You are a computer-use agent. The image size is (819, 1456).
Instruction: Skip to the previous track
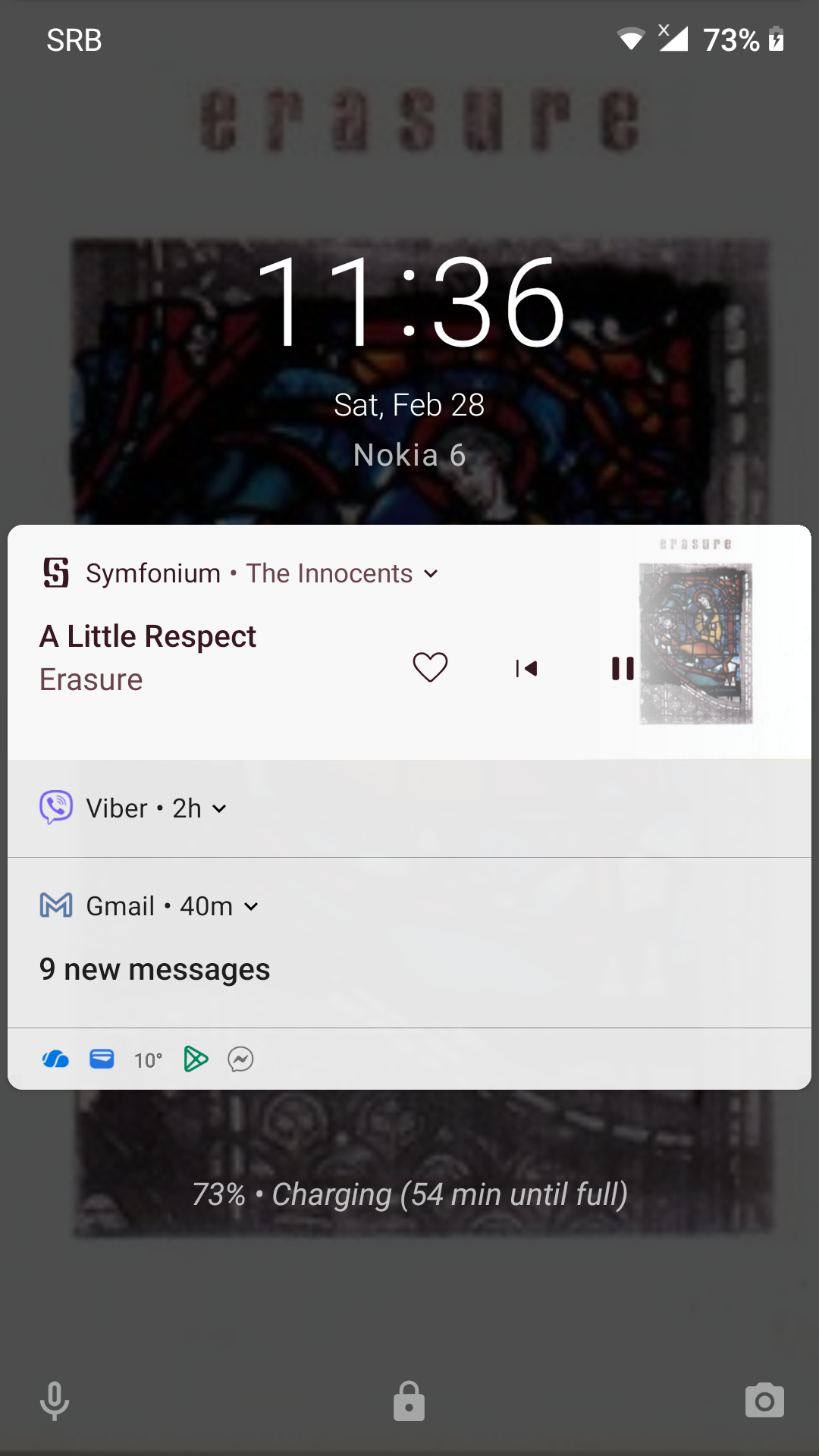tap(526, 668)
